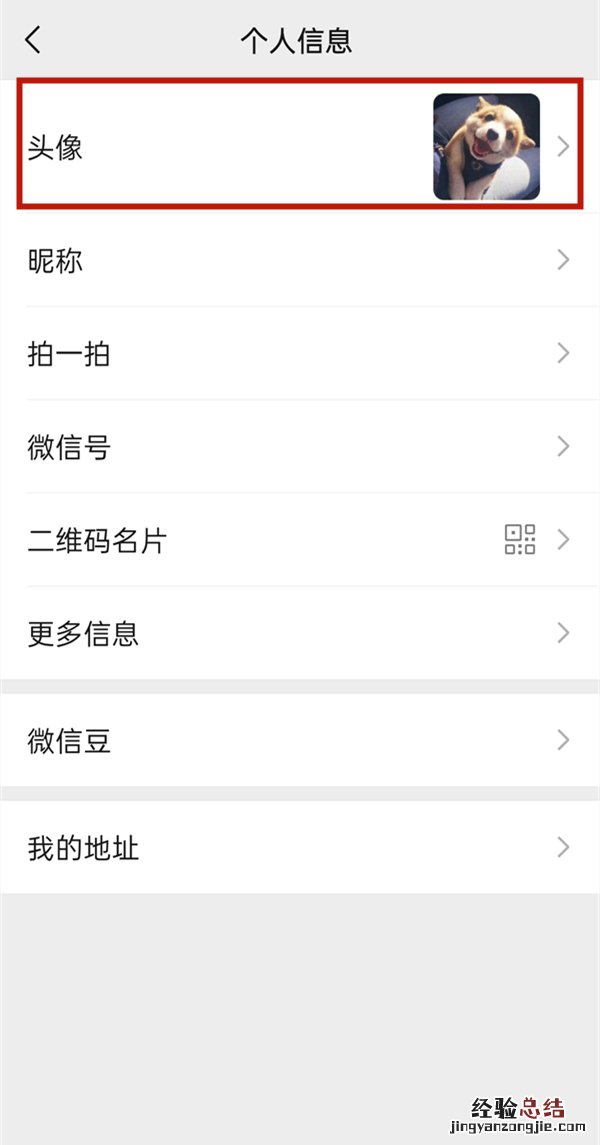Screen dimensions: 600x1145
Task: Open 更多信息 for more details
Action: [x=299, y=633]
